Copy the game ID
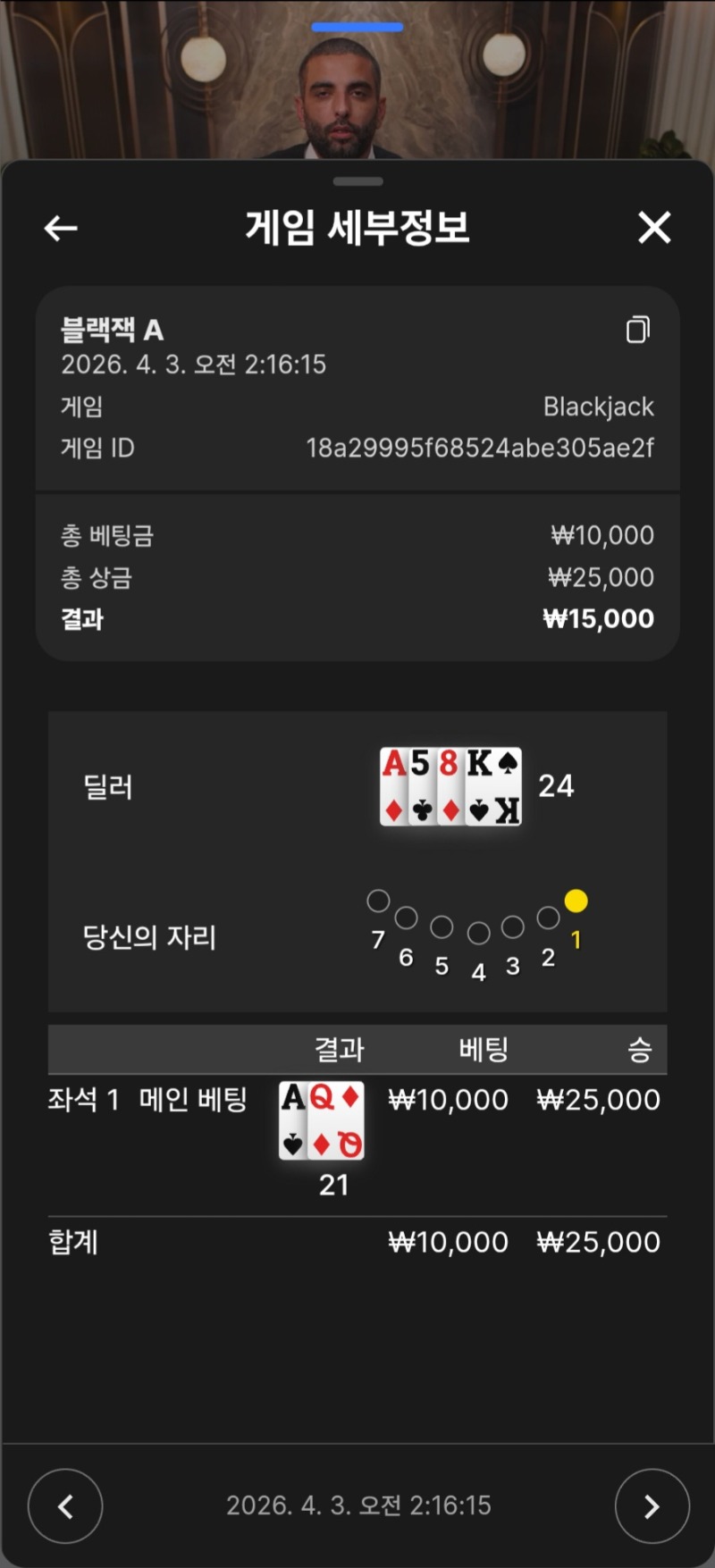The image size is (715, 1568). 638,330
